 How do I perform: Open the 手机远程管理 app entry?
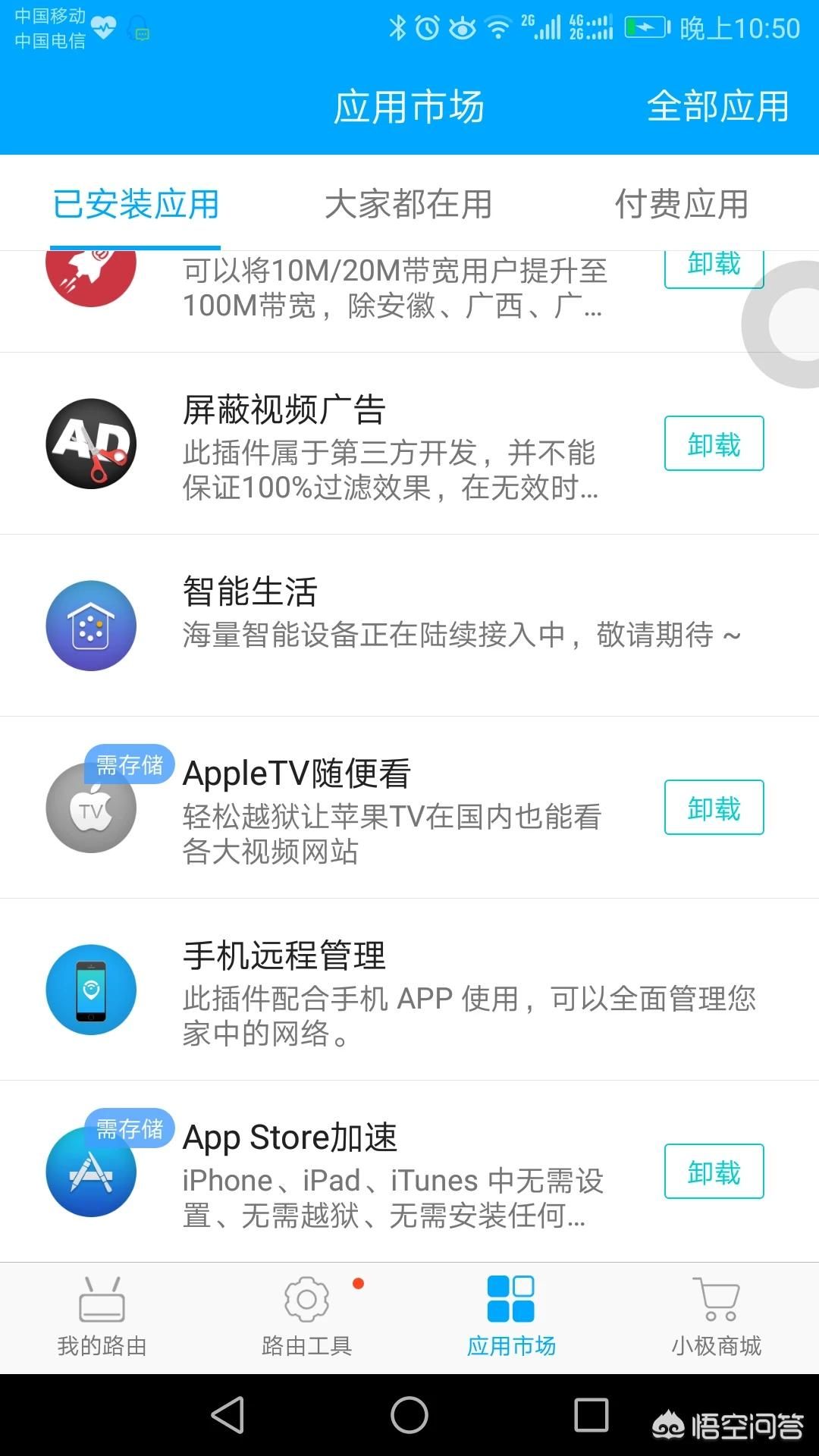point(409,990)
